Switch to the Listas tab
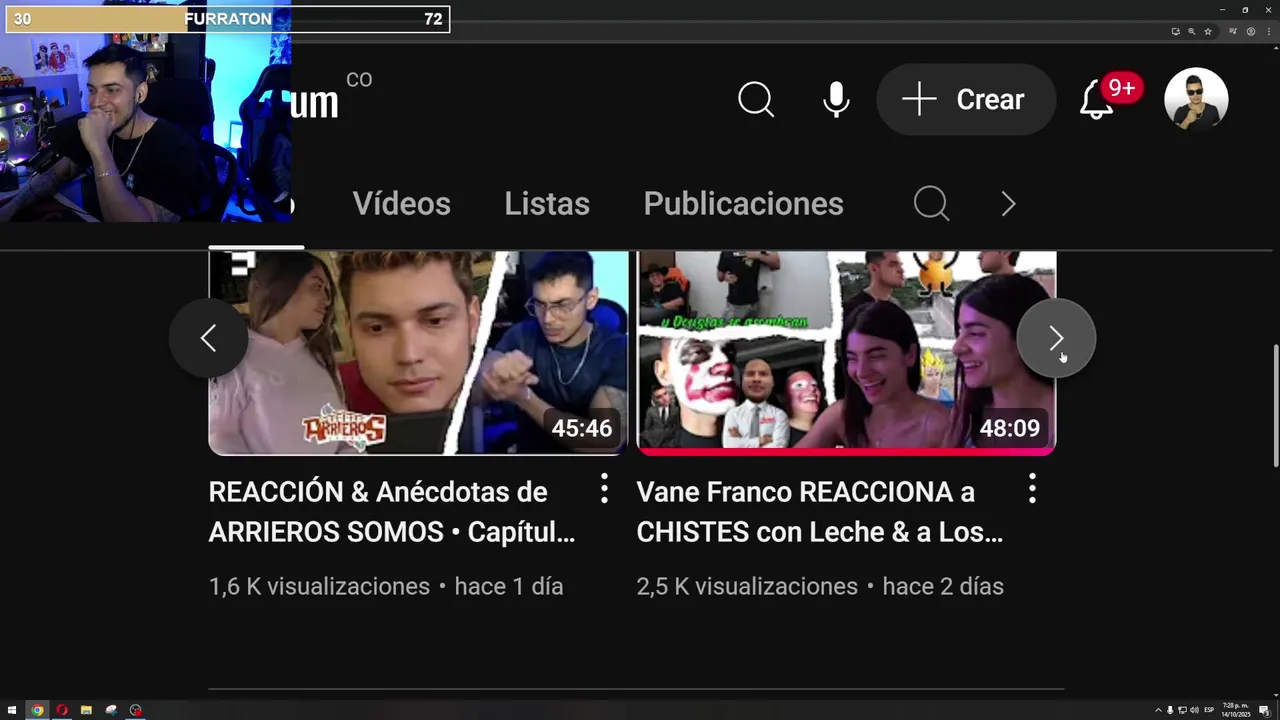Viewport: 1280px width, 720px height. tap(547, 204)
